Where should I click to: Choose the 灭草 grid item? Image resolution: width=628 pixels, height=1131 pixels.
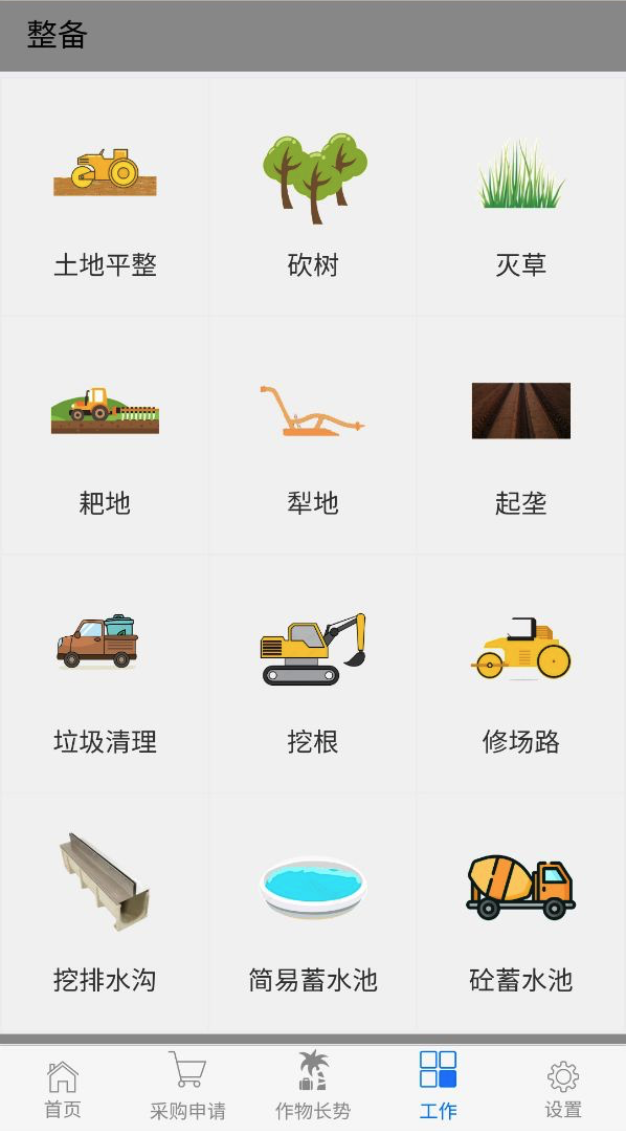(x=521, y=200)
